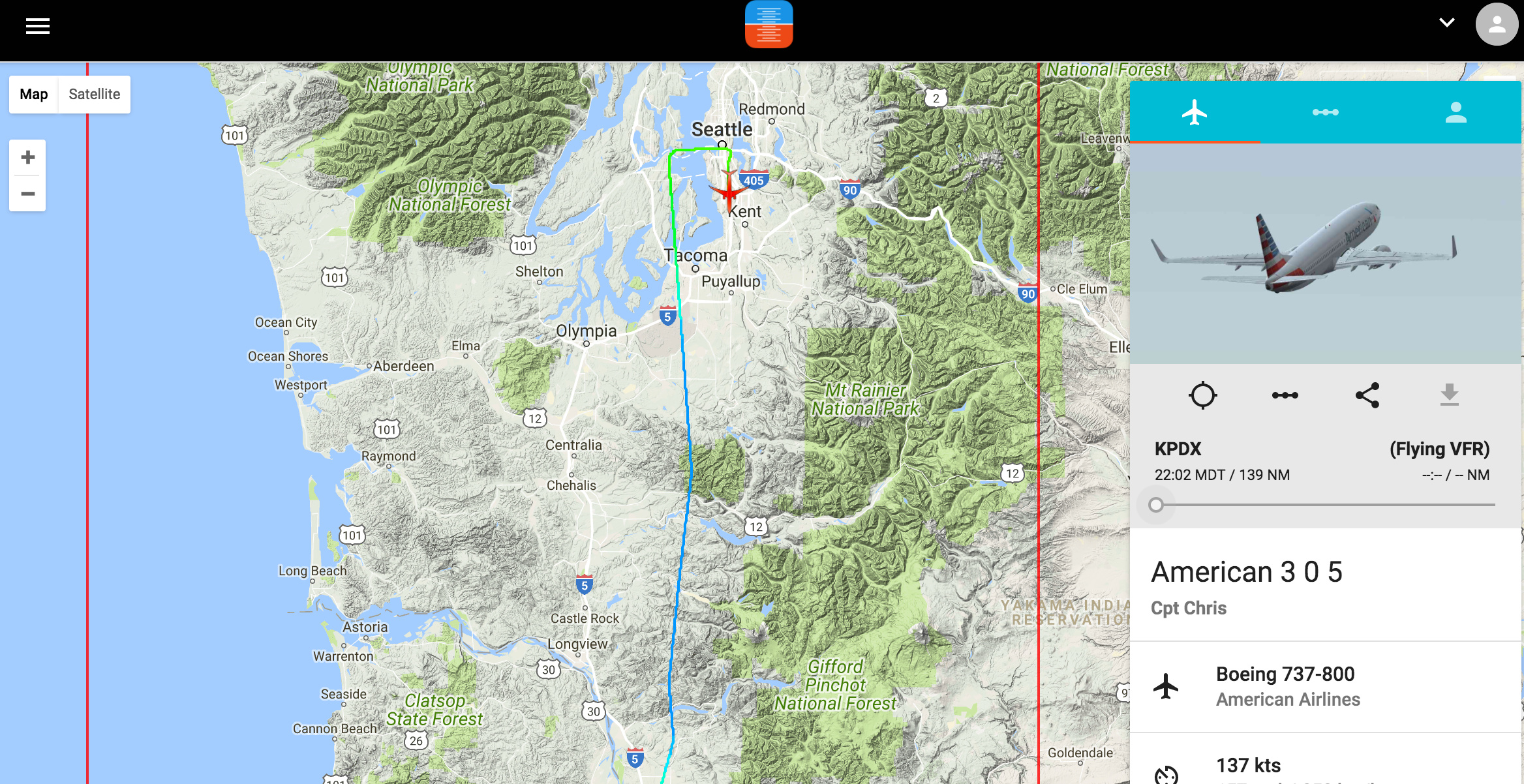
Task: Open pilot Cpt Chris details
Action: 1189,608
